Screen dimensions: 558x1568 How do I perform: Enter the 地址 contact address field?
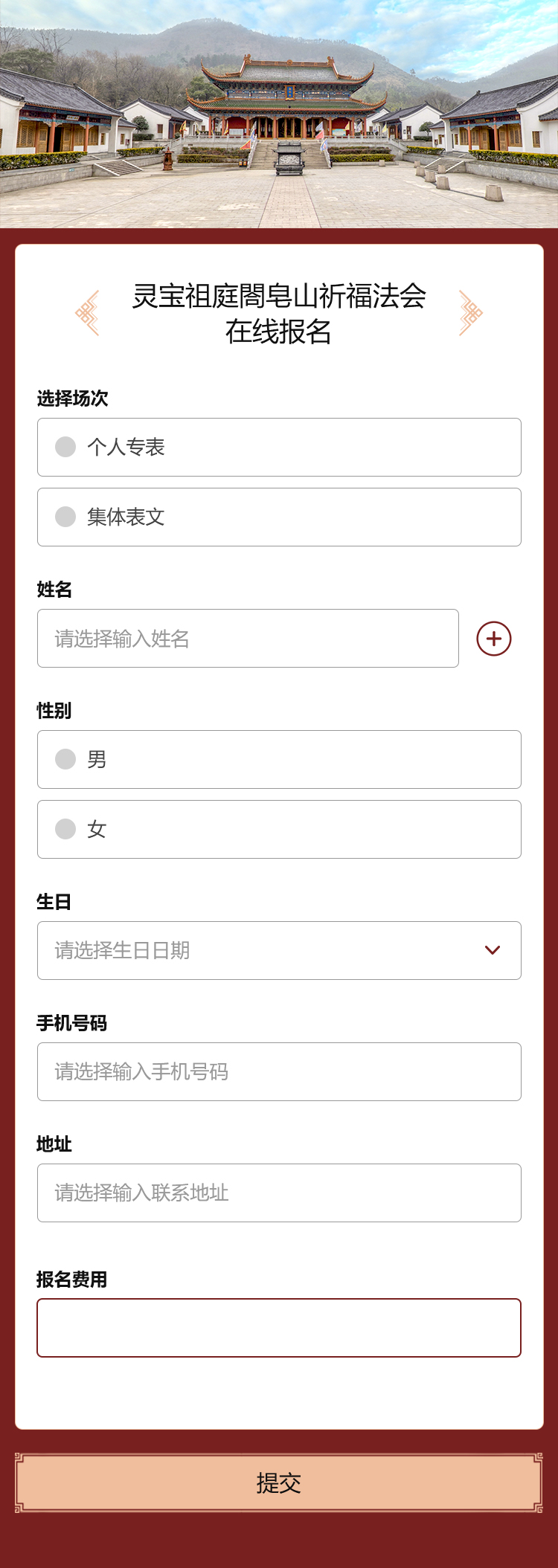[x=279, y=1193]
